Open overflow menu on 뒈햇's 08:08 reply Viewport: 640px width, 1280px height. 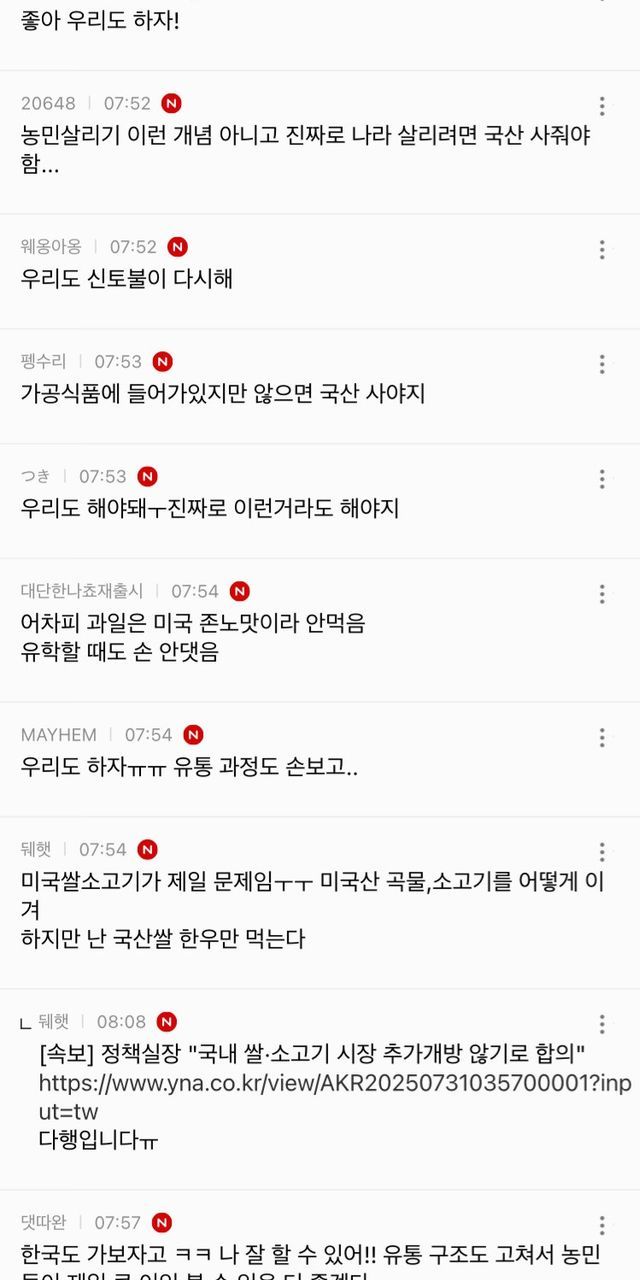[602, 1024]
